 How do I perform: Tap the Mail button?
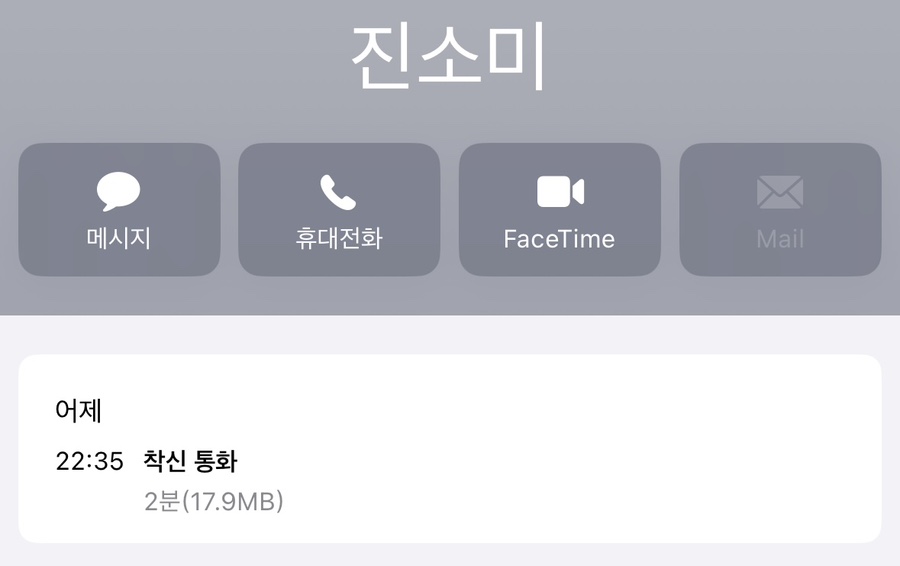(780, 210)
